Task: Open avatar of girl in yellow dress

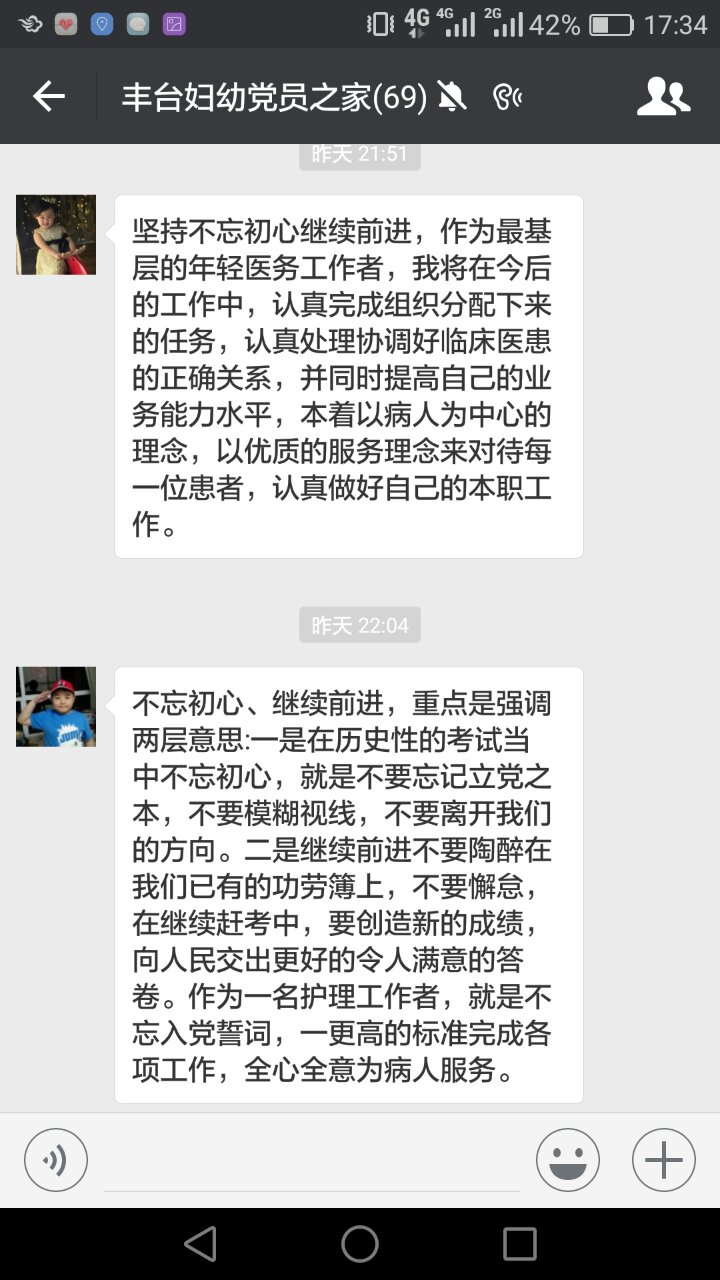Action: [x=56, y=235]
